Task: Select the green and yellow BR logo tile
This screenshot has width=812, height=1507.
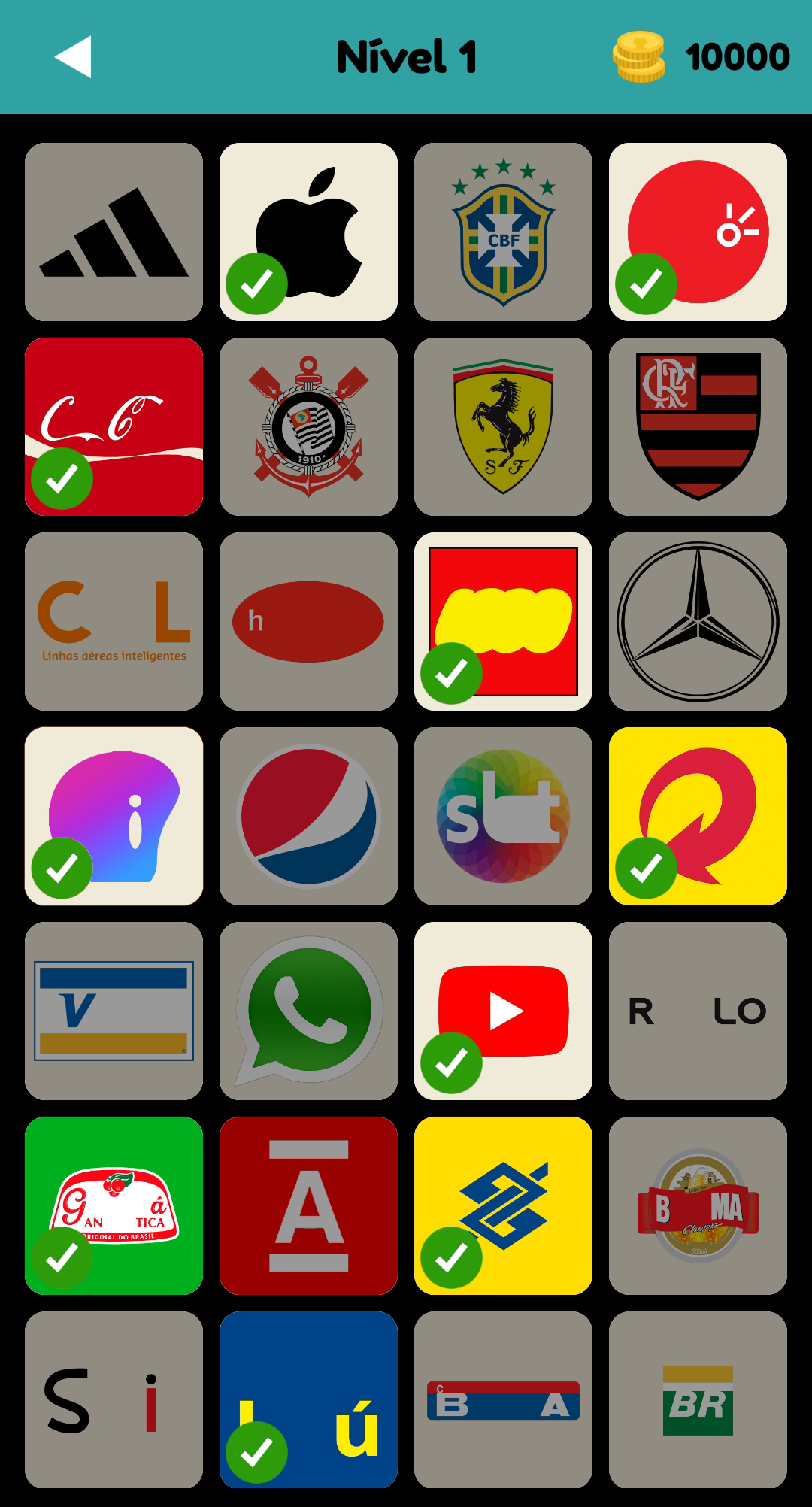Action: 698,1399
